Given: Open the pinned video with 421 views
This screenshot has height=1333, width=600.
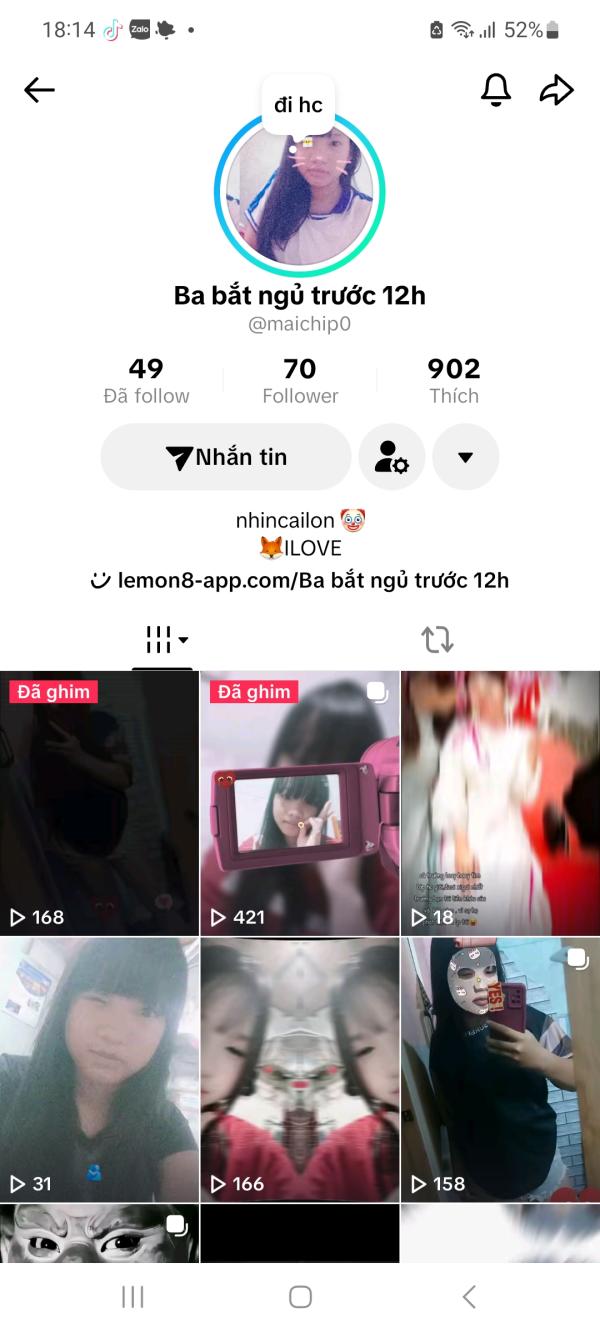Looking at the screenshot, I should tap(300, 803).
